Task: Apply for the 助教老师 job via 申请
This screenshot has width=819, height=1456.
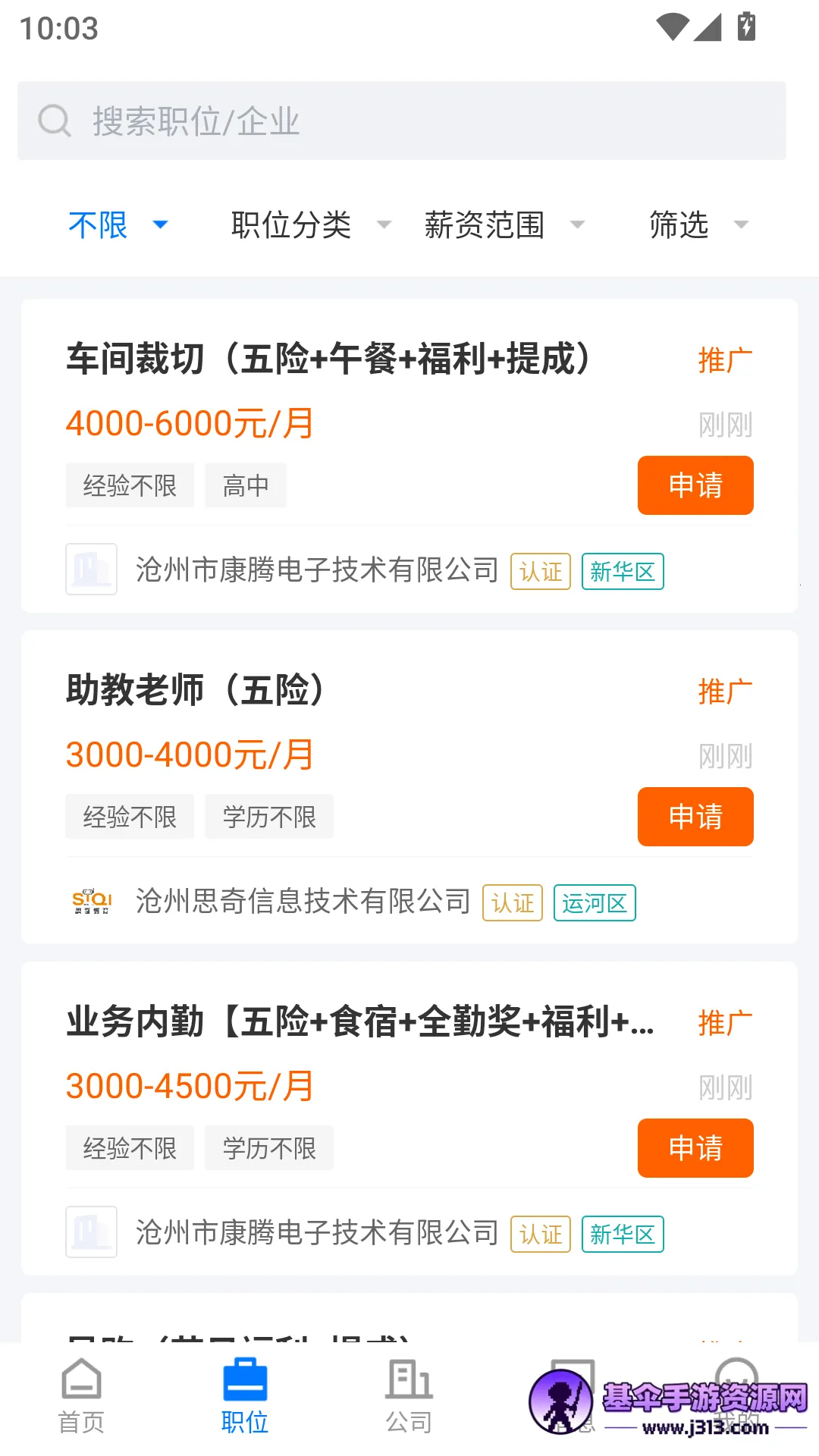Action: [x=695, y=817]
